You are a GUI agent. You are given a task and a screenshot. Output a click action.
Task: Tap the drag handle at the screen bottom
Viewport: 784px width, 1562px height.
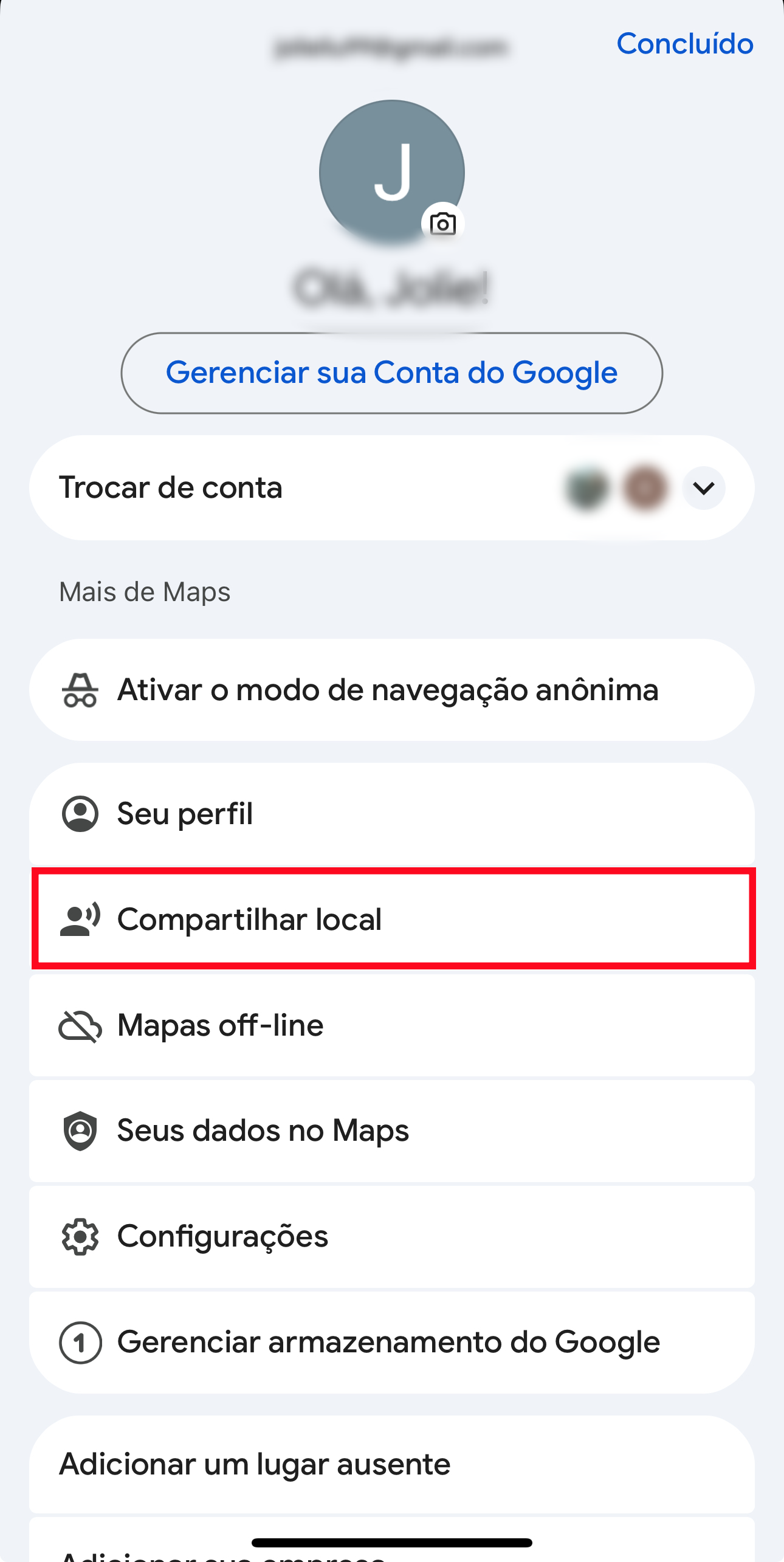tap(392, 1543)
